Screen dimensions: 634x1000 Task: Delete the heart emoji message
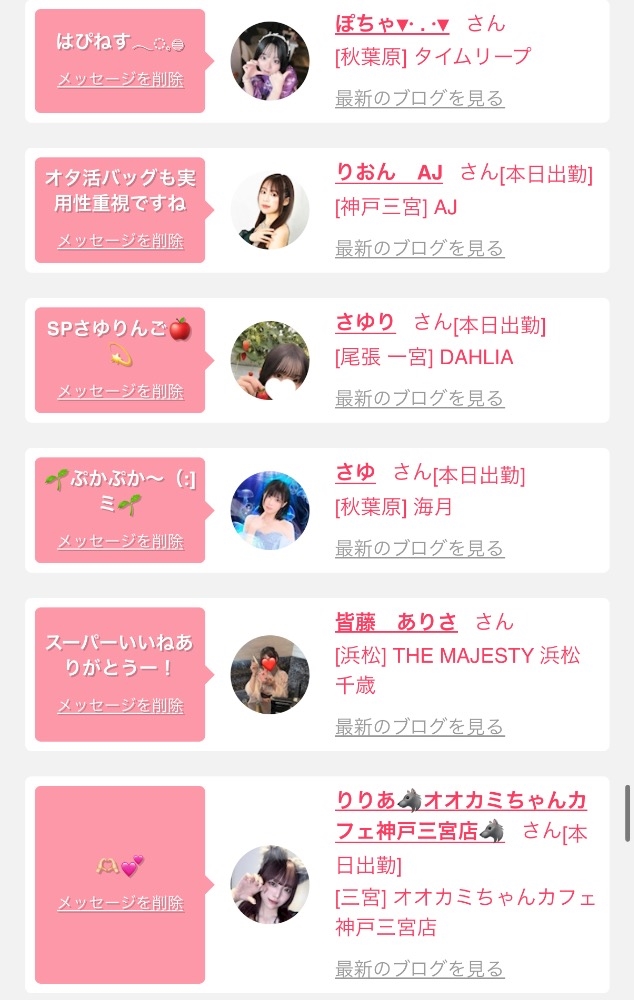(x=121, y=902)
